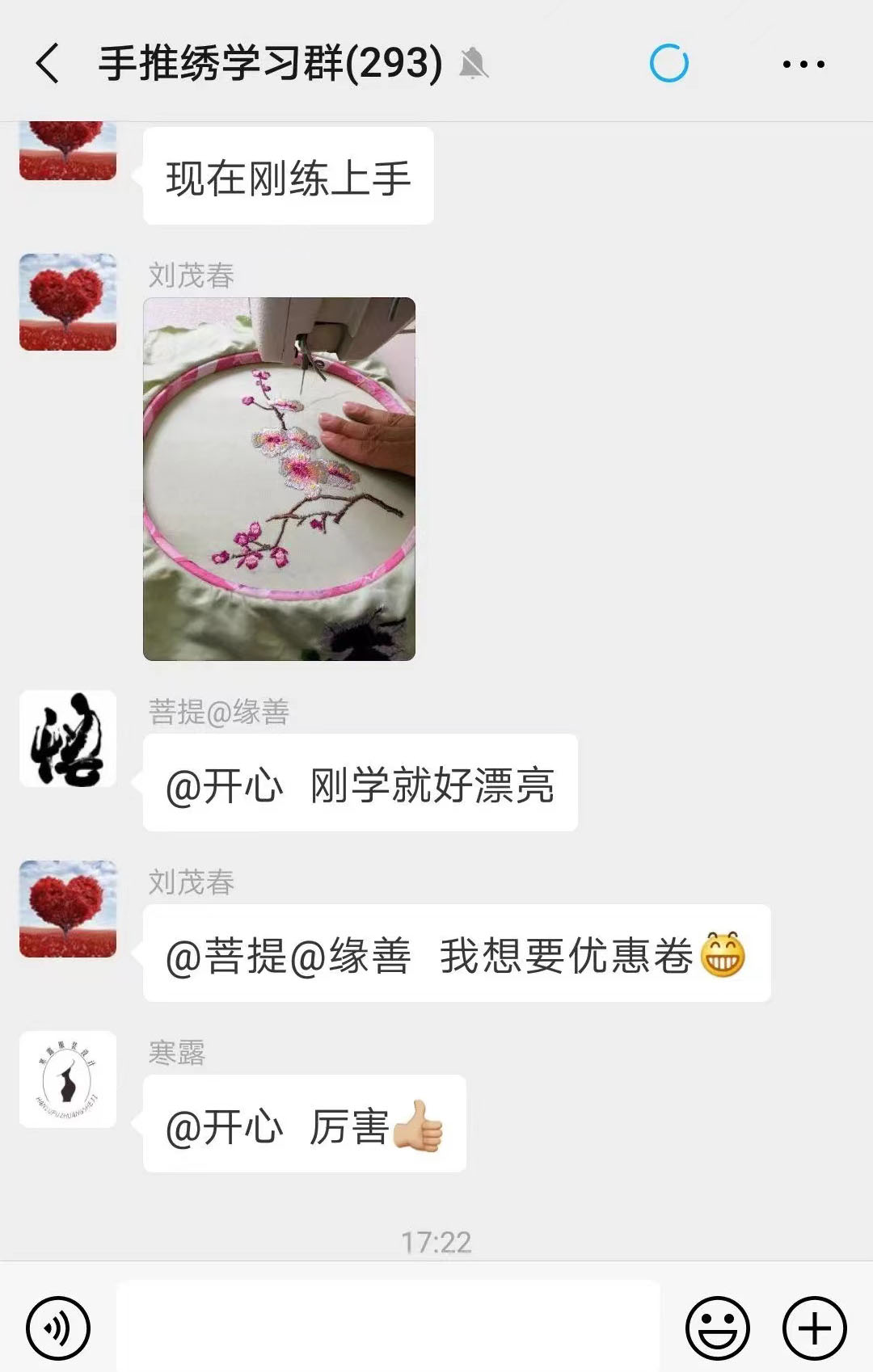Open the plus attachment menu

[x=814, y=1328]
